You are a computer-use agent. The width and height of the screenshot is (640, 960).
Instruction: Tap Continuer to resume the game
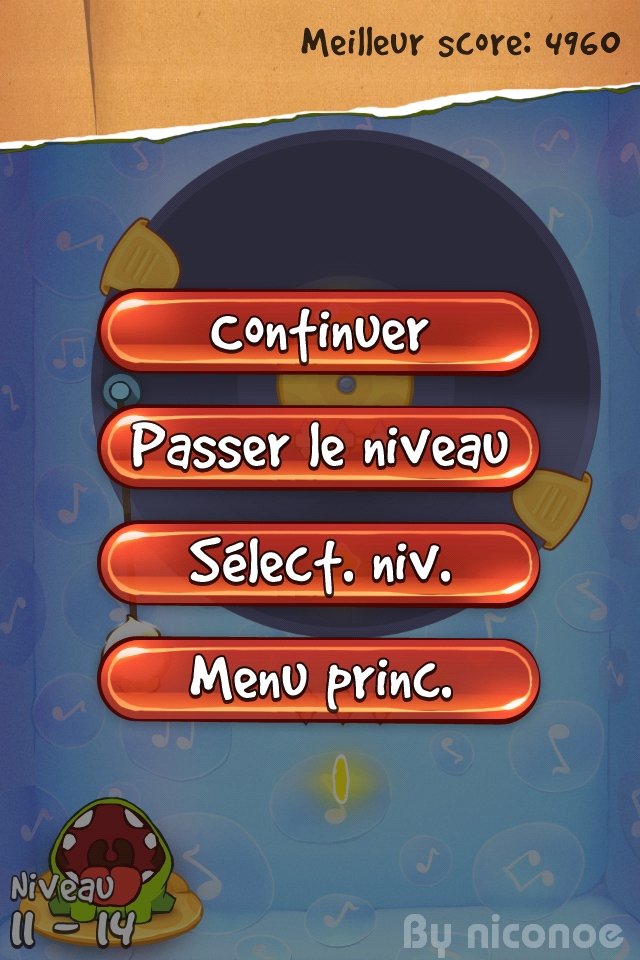coord(319,332)
